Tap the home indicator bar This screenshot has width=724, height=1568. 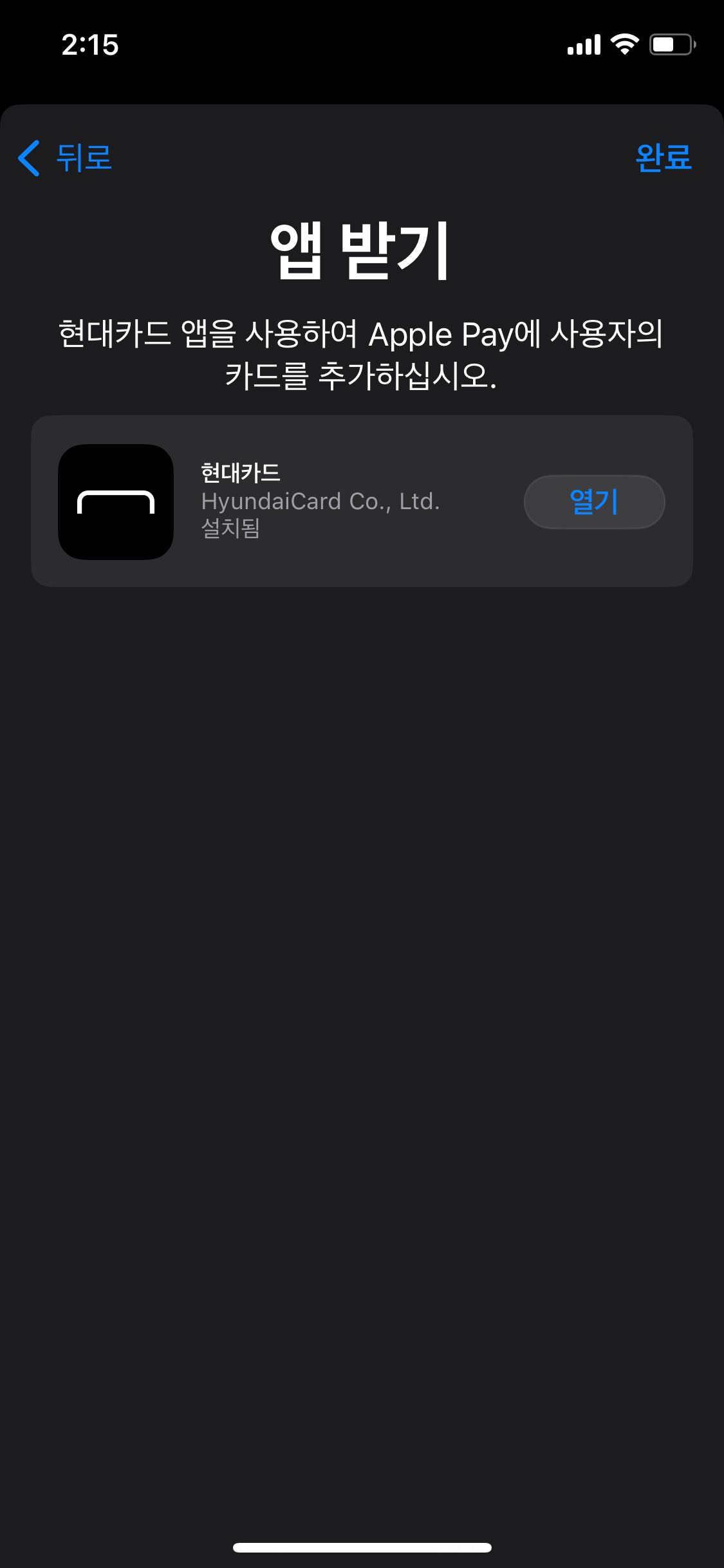click(362, 1545)
